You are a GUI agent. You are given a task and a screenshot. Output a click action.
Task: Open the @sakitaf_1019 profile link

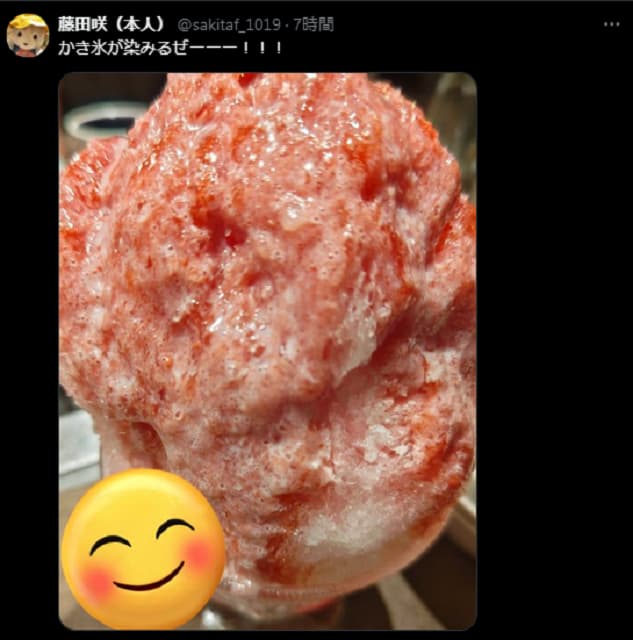pos(227,24)
